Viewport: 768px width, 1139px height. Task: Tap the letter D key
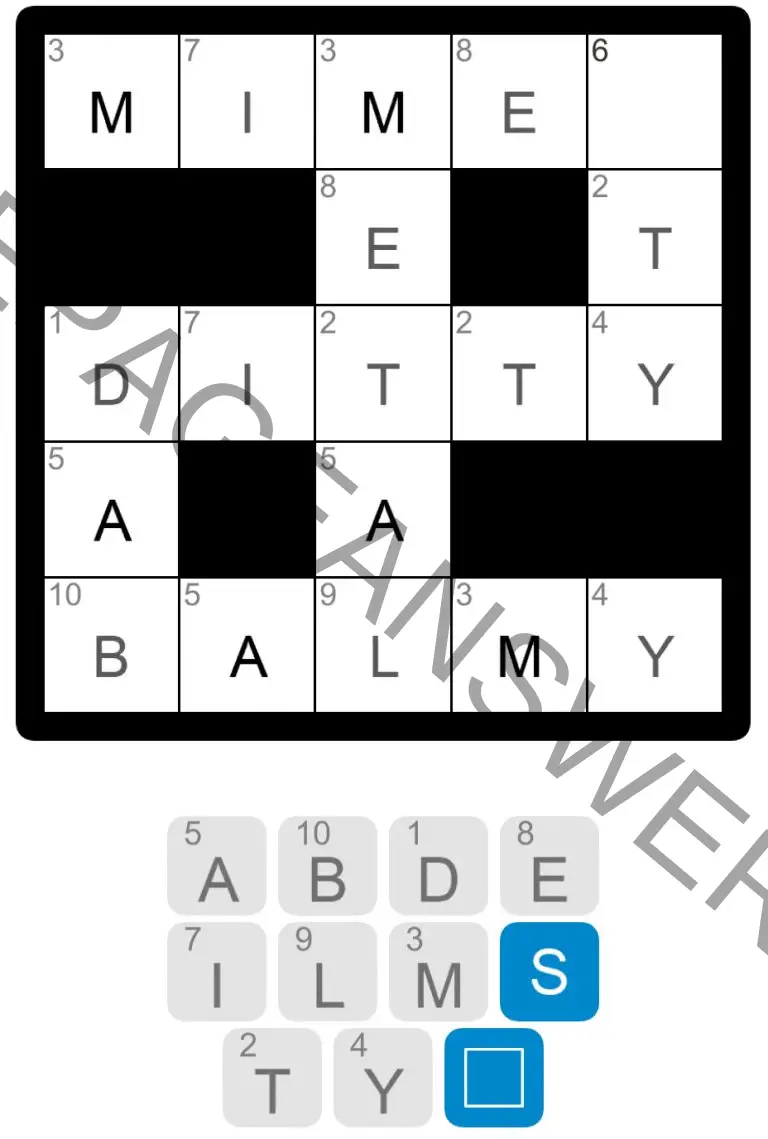click(x=438, y=866)
